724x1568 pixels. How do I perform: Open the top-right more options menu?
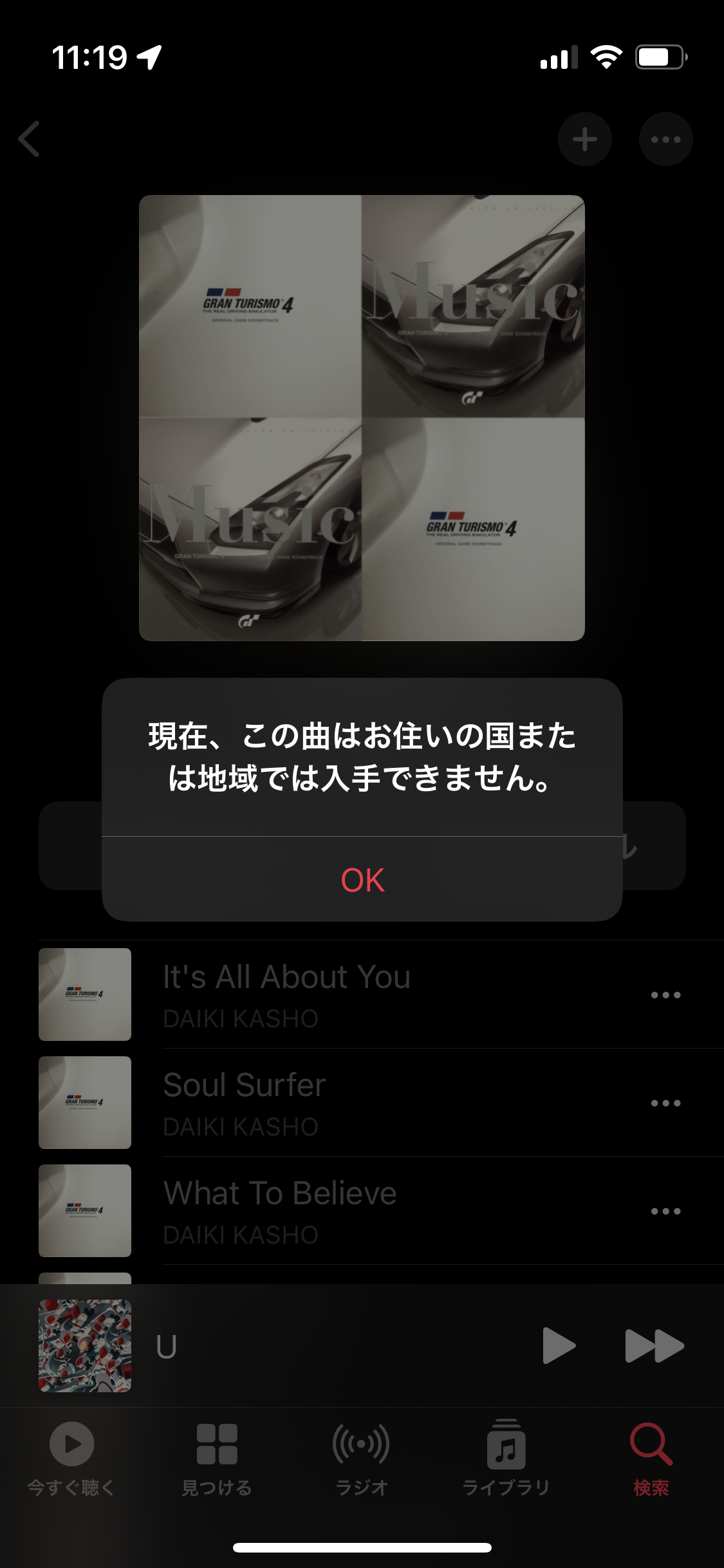(x=665, y=139)
